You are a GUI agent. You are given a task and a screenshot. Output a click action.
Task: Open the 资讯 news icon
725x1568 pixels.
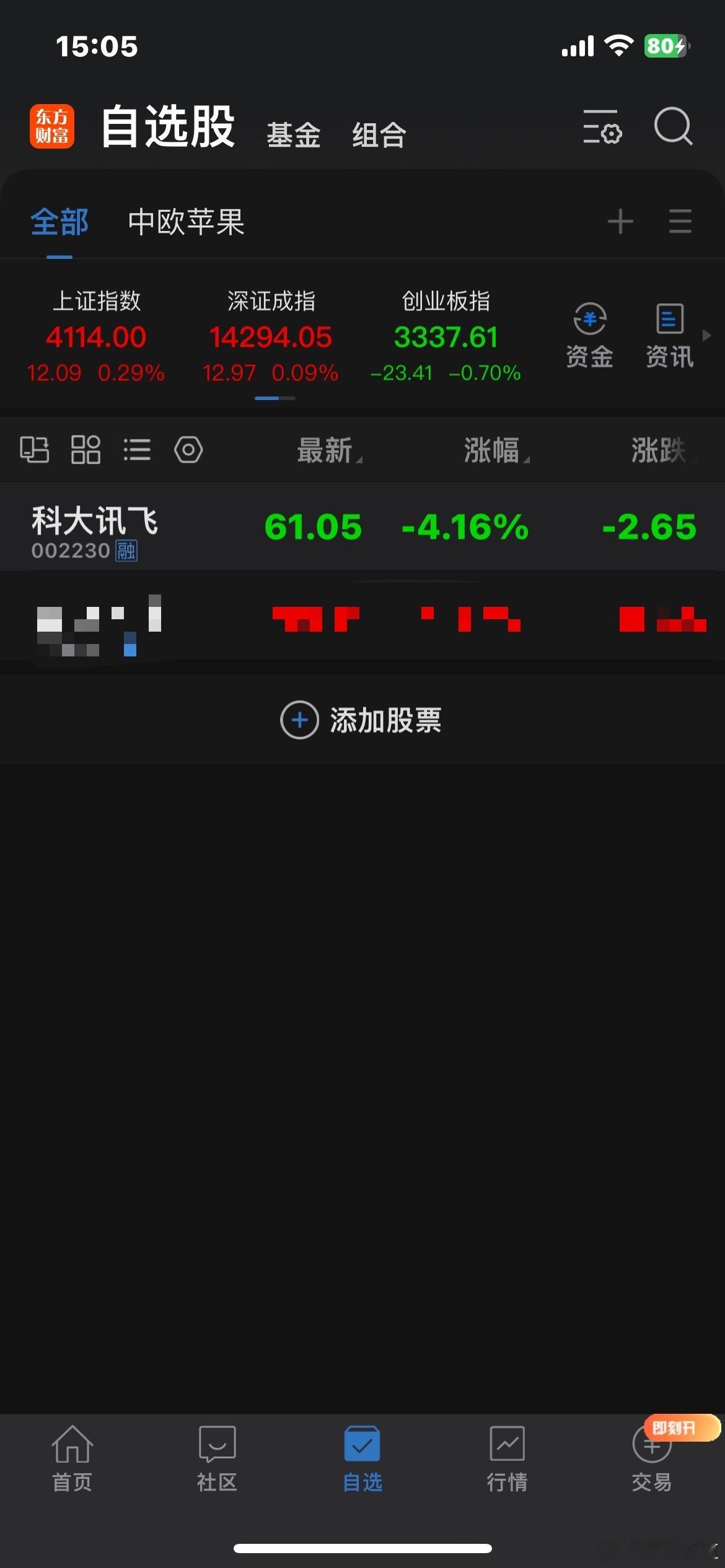tap(668, 334)
